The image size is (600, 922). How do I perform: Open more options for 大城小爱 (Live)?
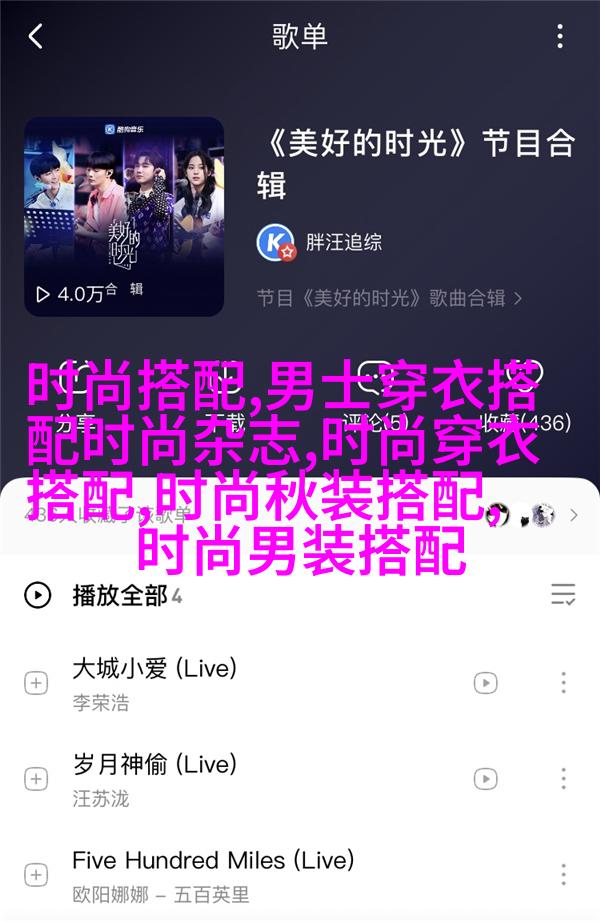click(564, 683)
